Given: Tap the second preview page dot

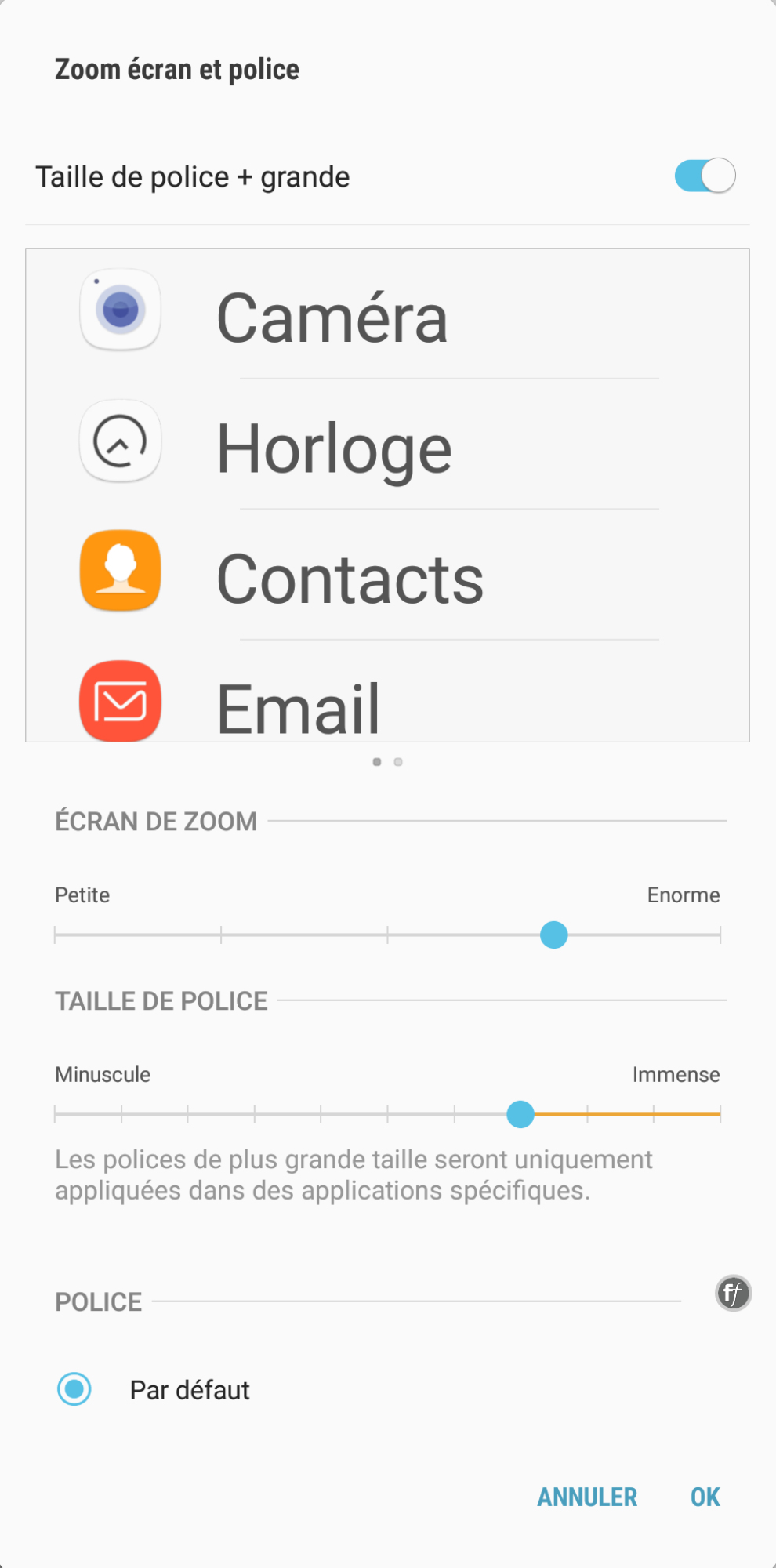Looking at the screenshot, I should click(398, 762).
